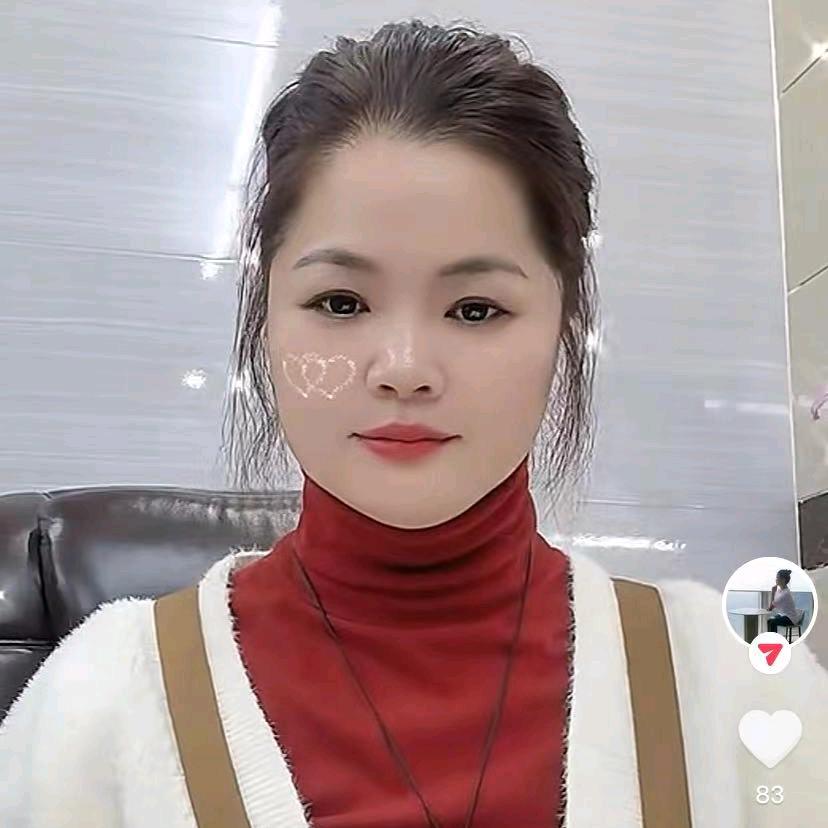Open the creator's profile avatar

769,604
